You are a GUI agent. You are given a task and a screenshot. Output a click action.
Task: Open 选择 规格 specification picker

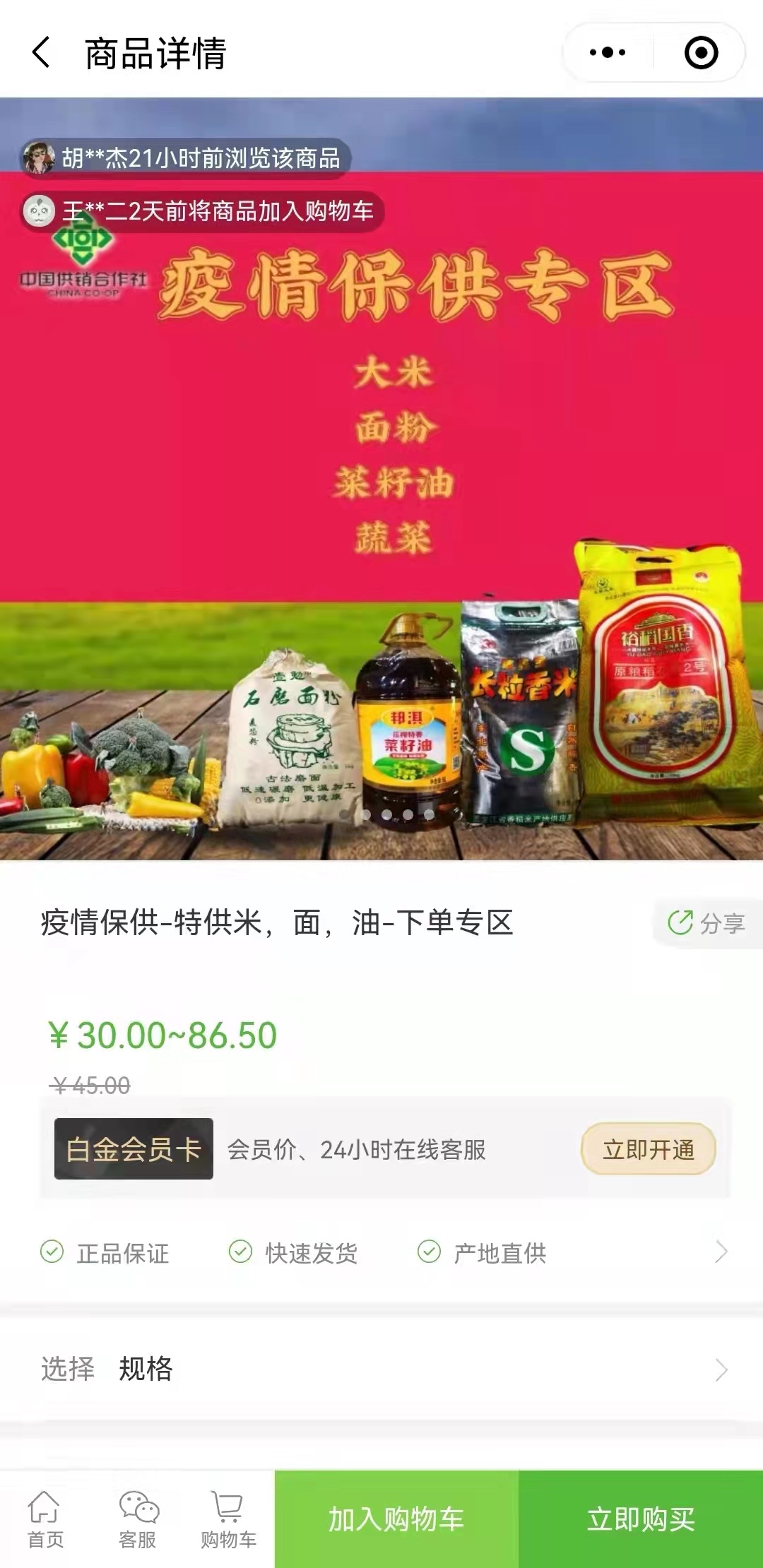tap(381, 1369)
